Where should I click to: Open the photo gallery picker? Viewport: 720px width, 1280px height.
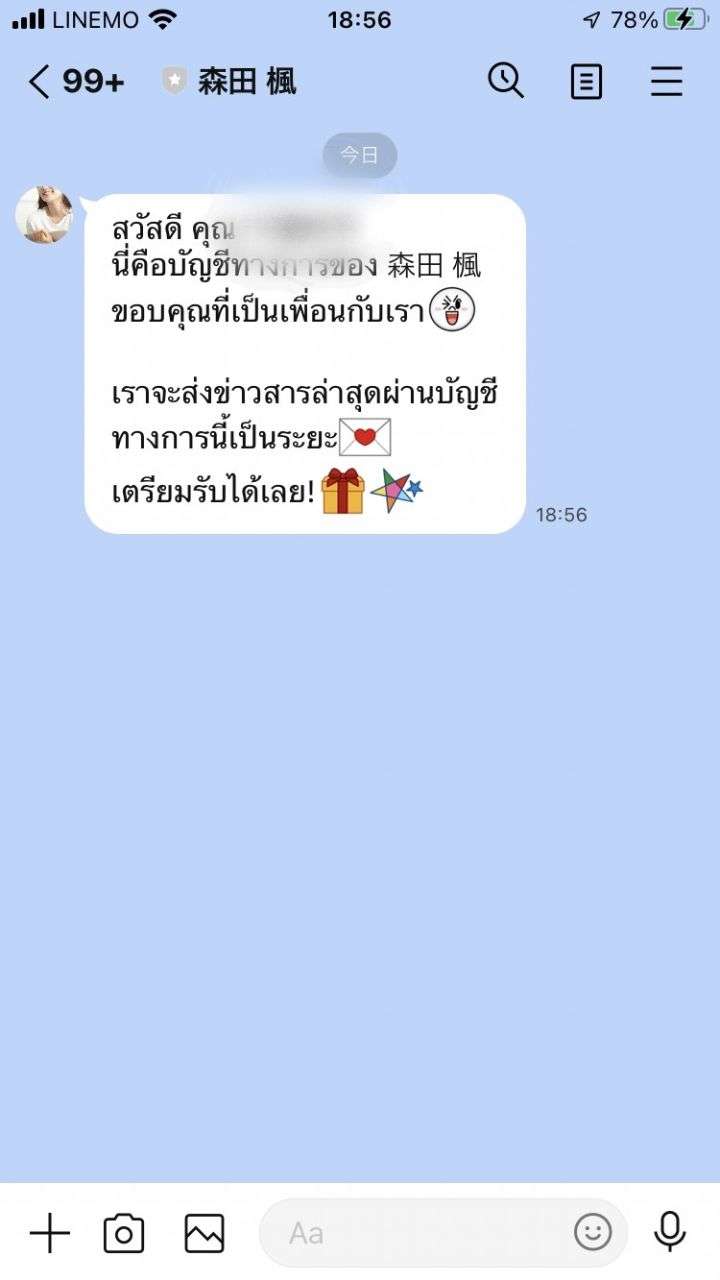203,1233
